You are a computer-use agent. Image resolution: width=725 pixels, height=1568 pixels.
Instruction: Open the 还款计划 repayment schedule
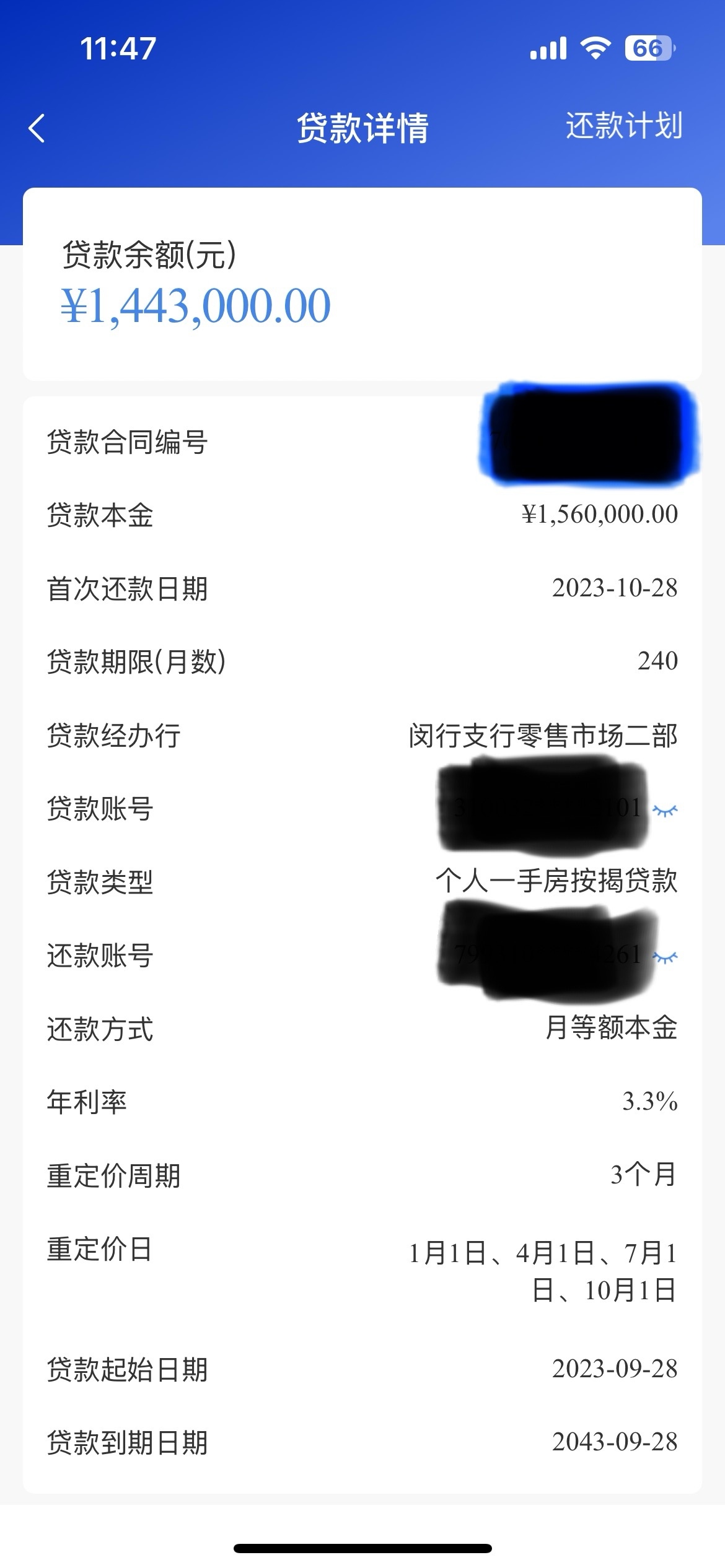[623, 126]
